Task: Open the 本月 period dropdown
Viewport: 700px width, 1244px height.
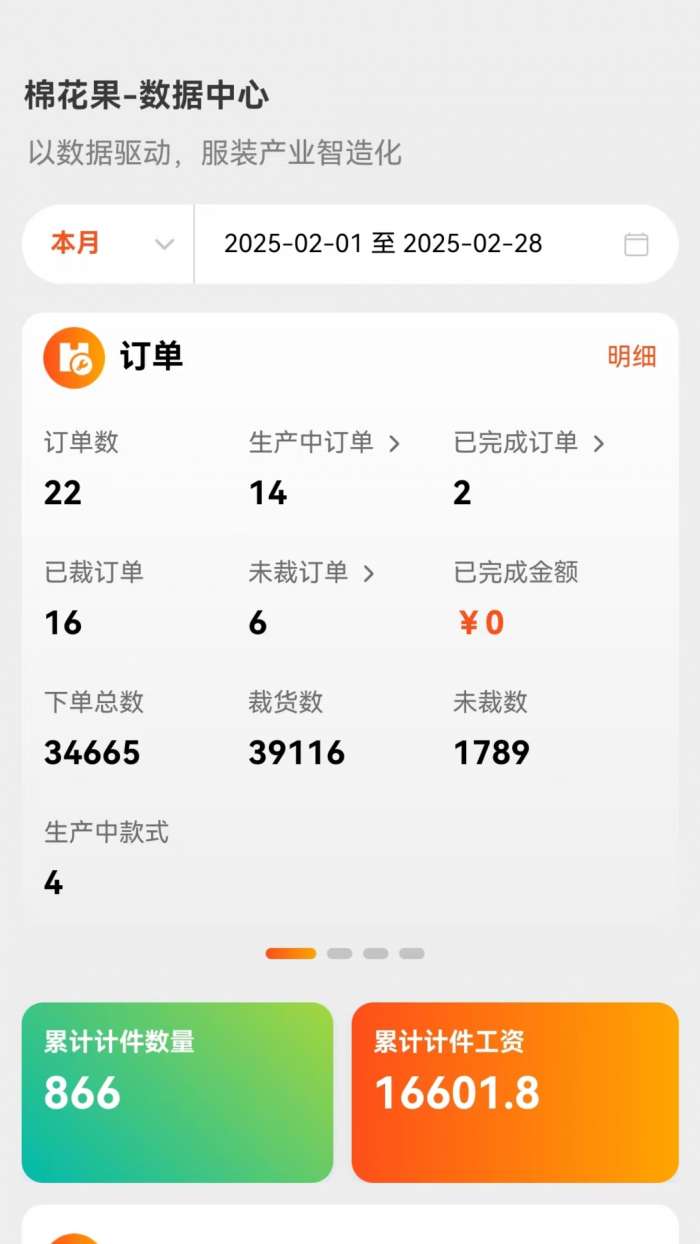Action: (x=110, y=244)
